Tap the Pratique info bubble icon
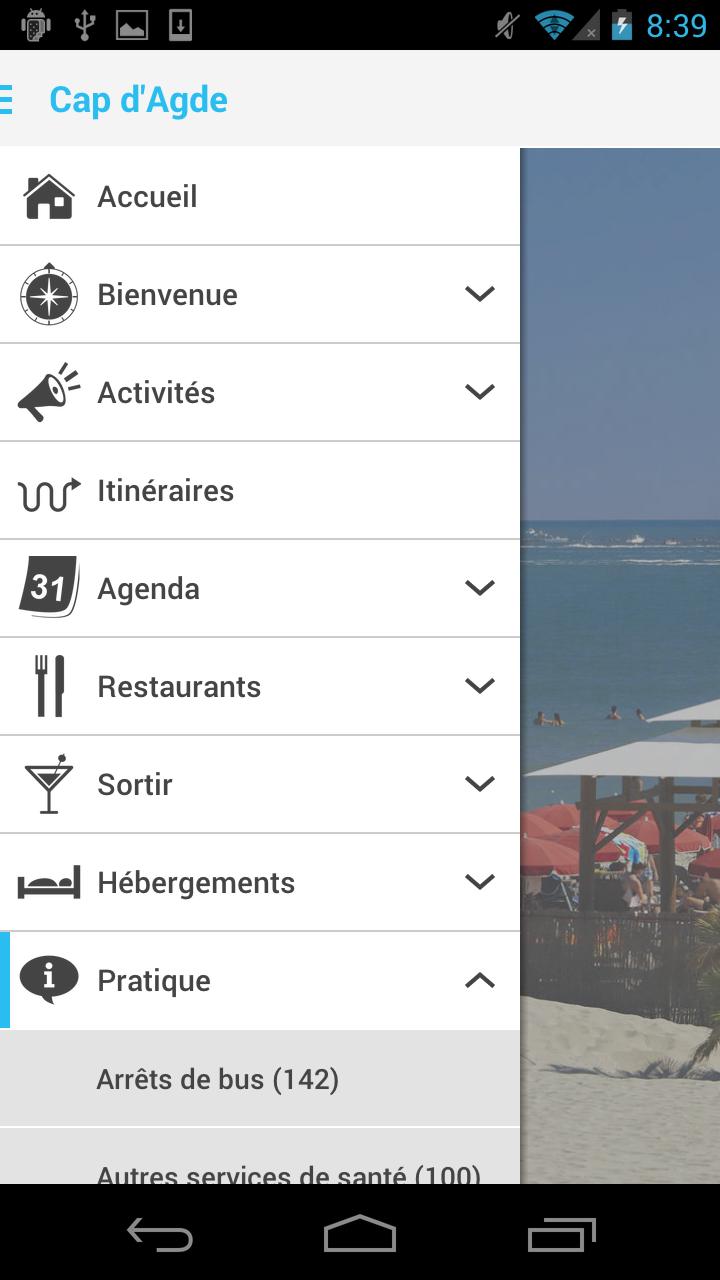Image resolution: width=720 pixels, height=1280 pixels. coord(48,980)
